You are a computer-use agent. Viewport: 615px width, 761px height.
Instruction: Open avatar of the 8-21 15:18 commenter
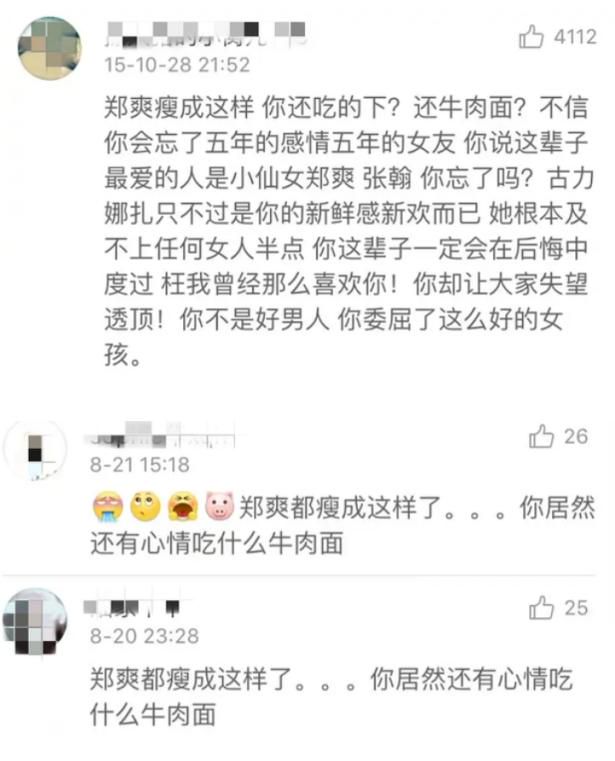coord(35,450)
